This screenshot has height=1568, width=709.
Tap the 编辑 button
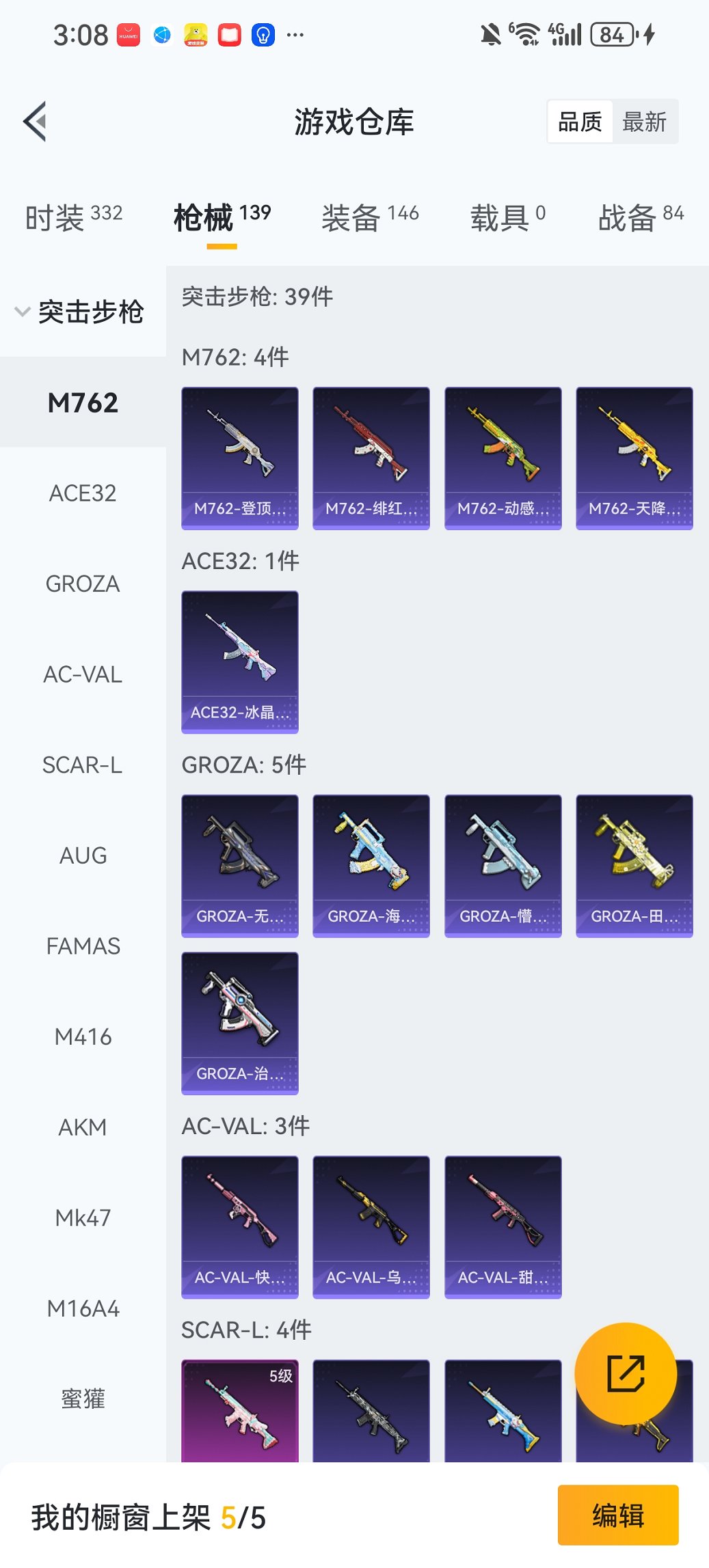point(618,1515)
